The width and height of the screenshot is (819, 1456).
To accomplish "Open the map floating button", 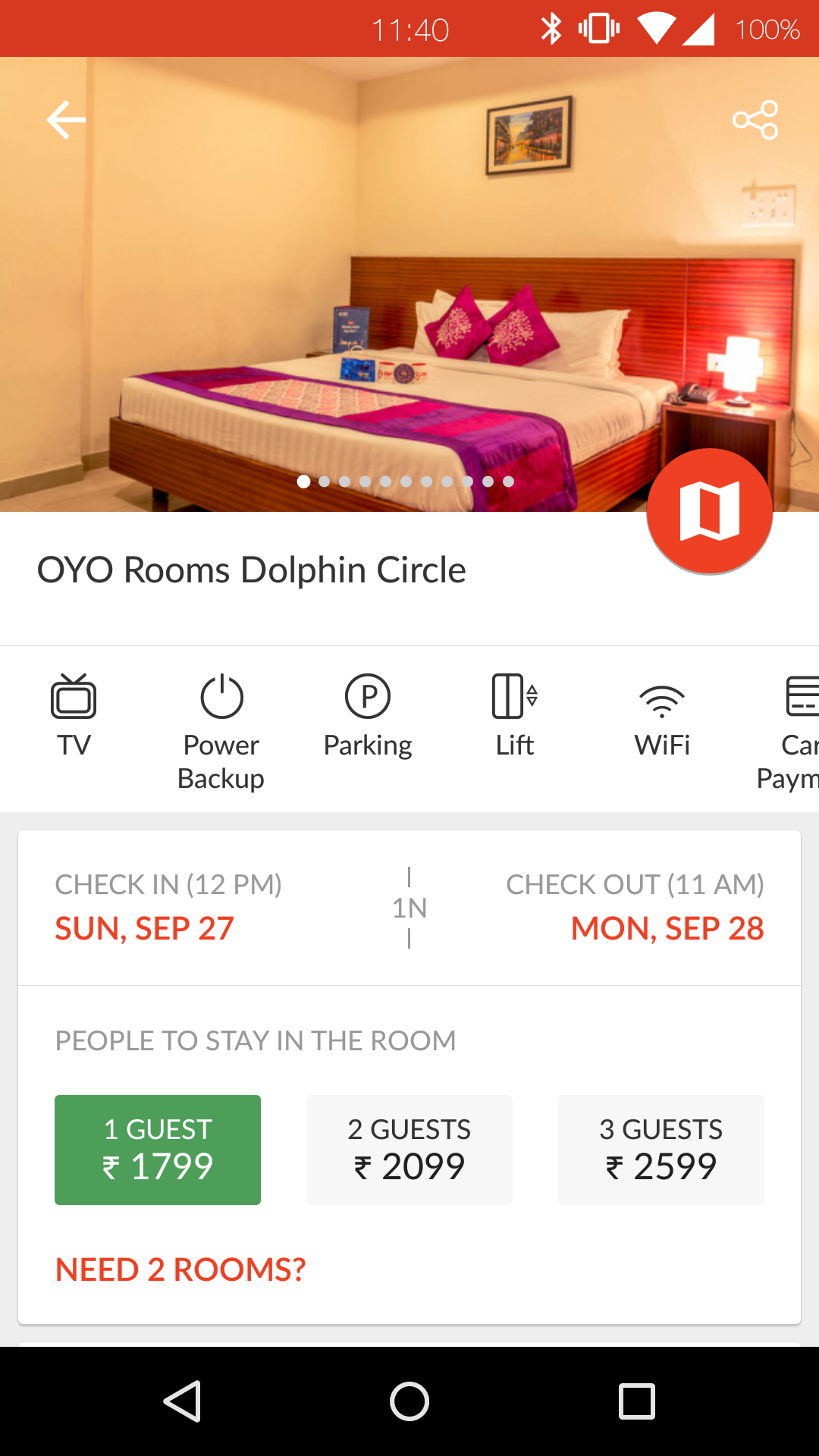I will [x=710, y=511].
